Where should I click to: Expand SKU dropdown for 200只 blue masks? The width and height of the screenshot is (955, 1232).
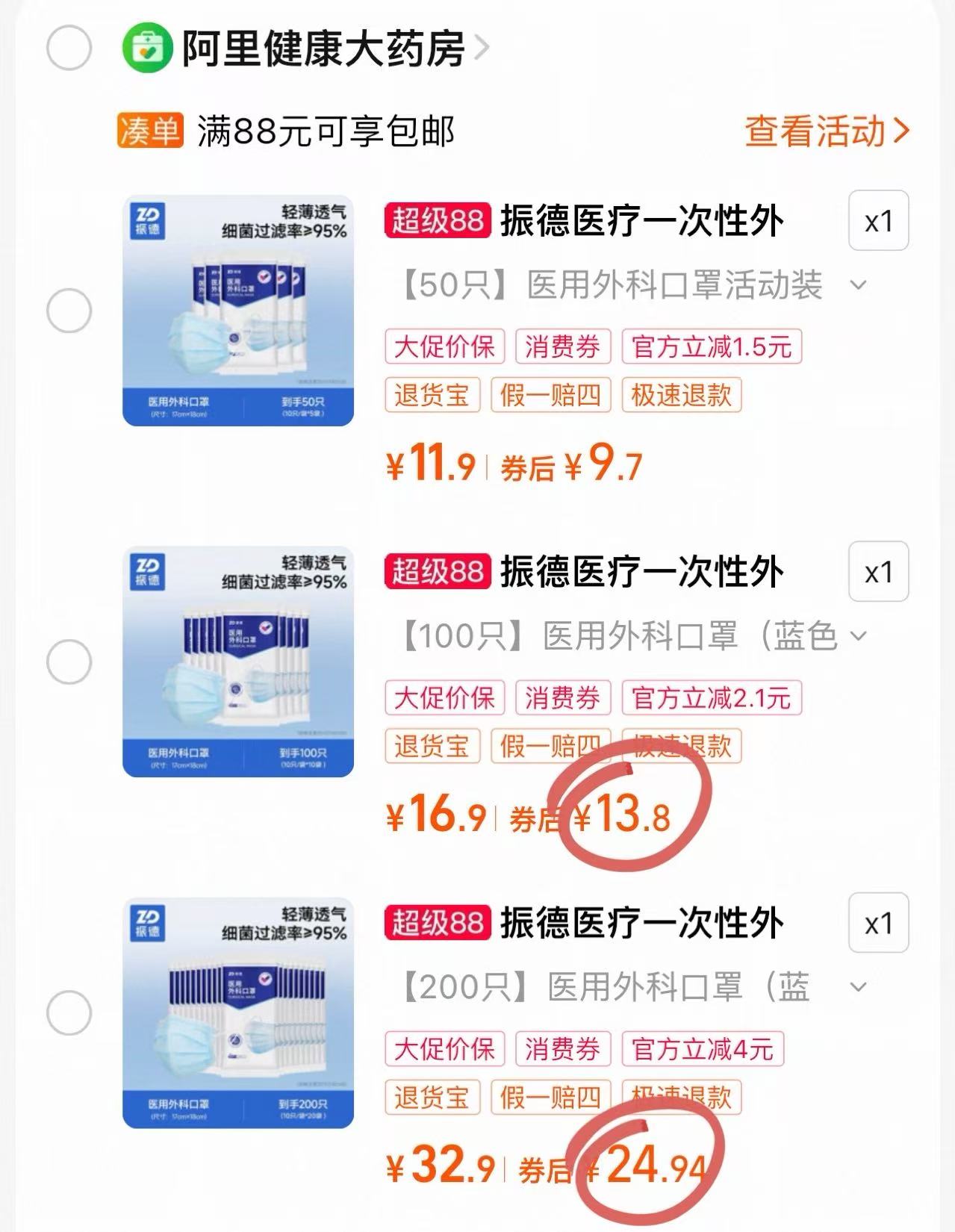click(857, 987)
